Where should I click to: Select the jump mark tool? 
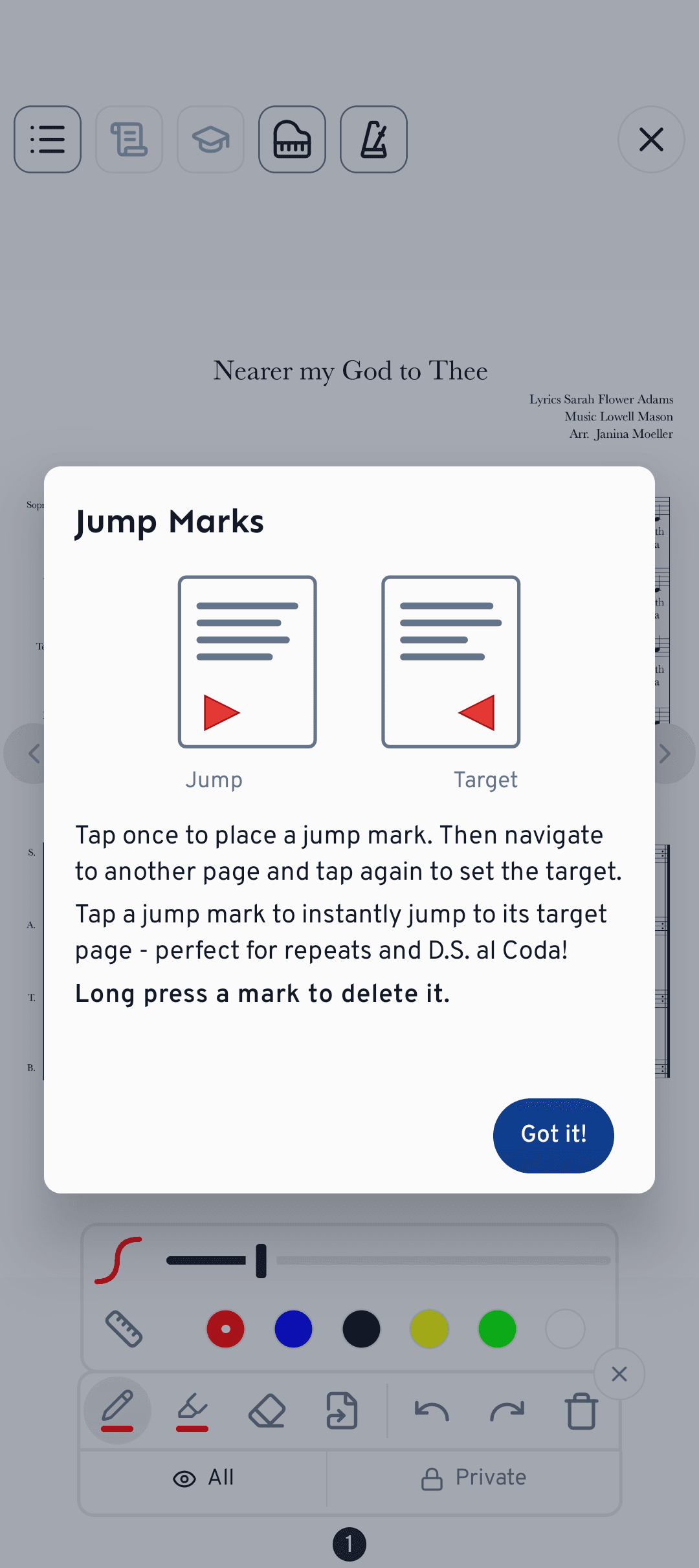pos(342,1411)
